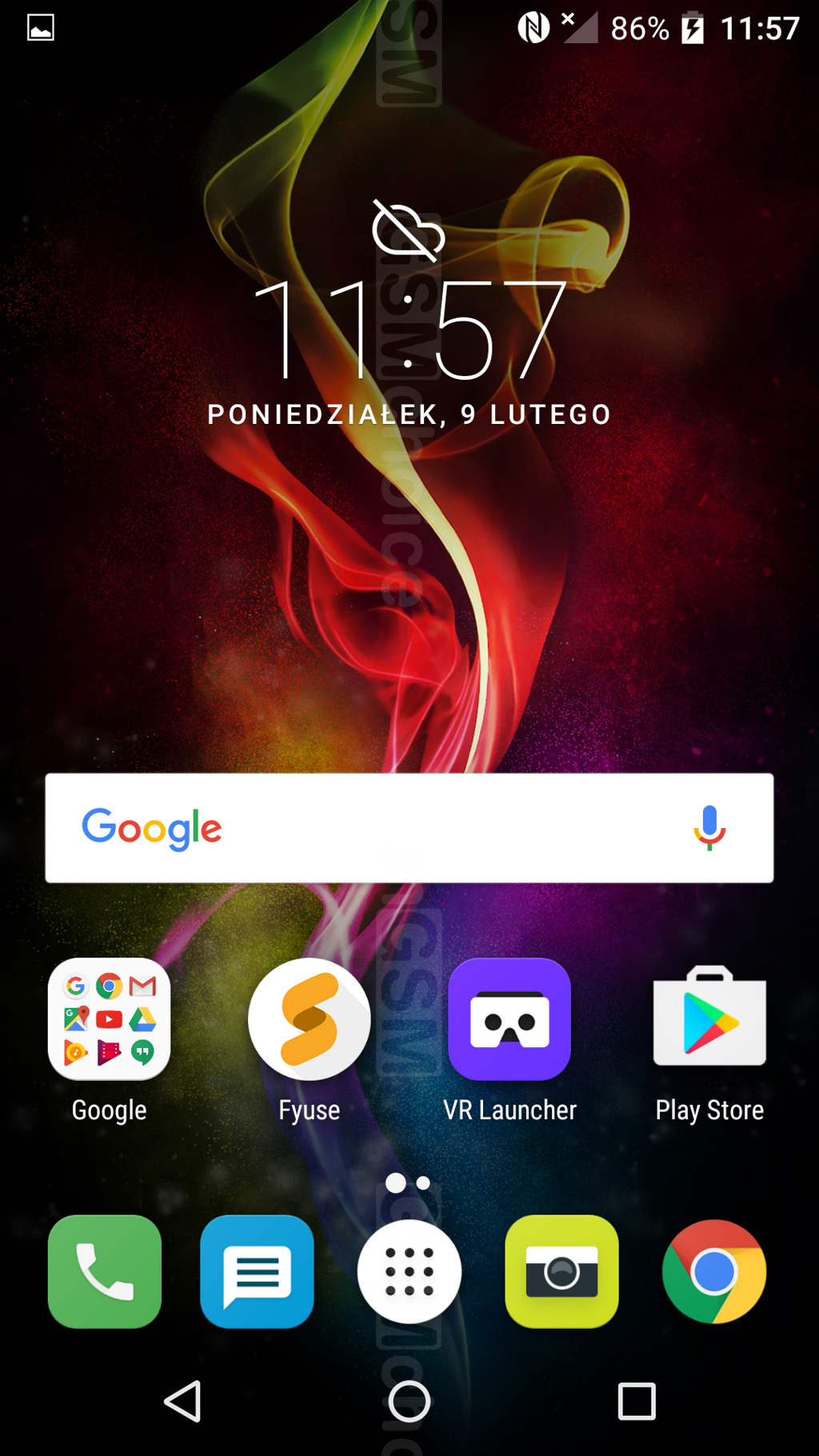Open the Phone dialer
819x1456 pixels.
point(105,1272)
